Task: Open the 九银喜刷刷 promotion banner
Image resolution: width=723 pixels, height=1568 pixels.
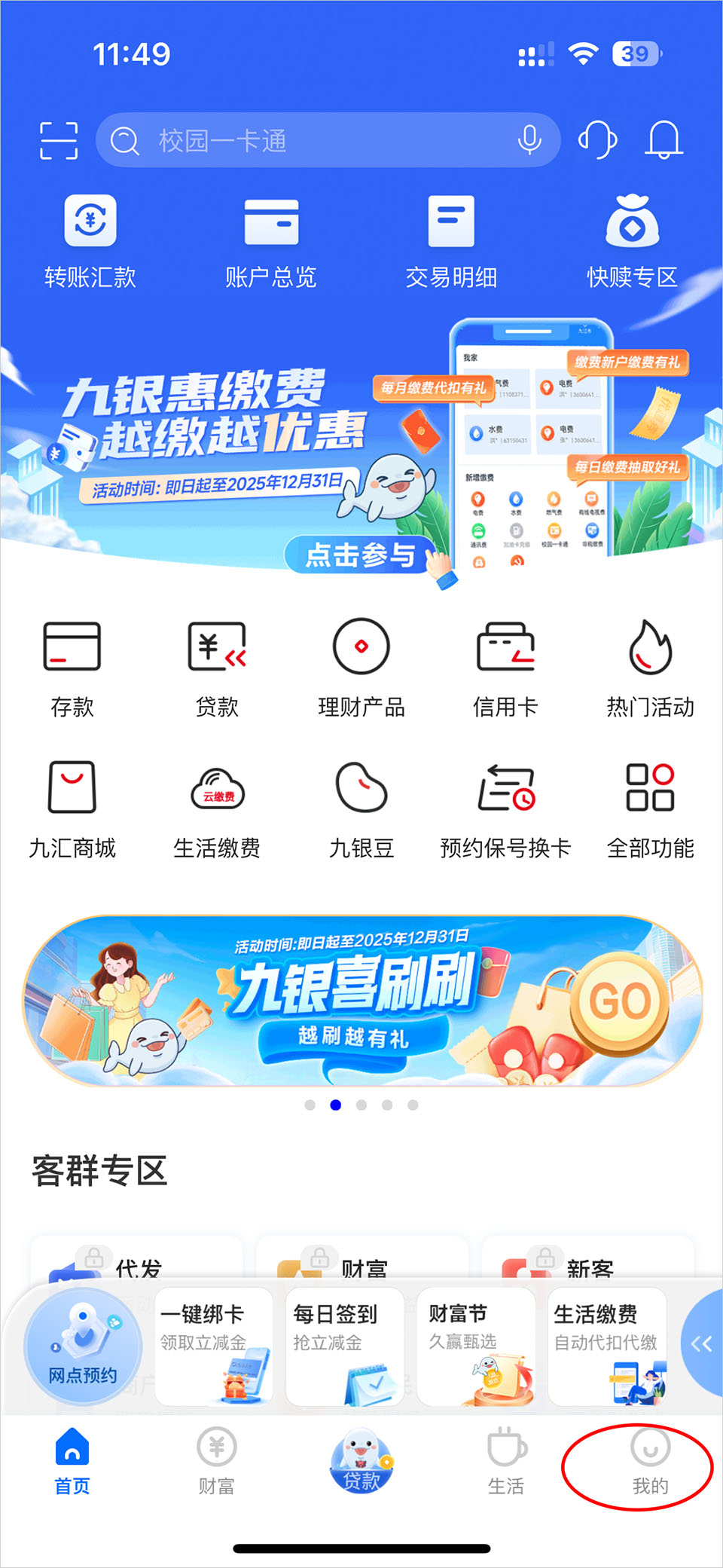Action: click(361, 1001)
